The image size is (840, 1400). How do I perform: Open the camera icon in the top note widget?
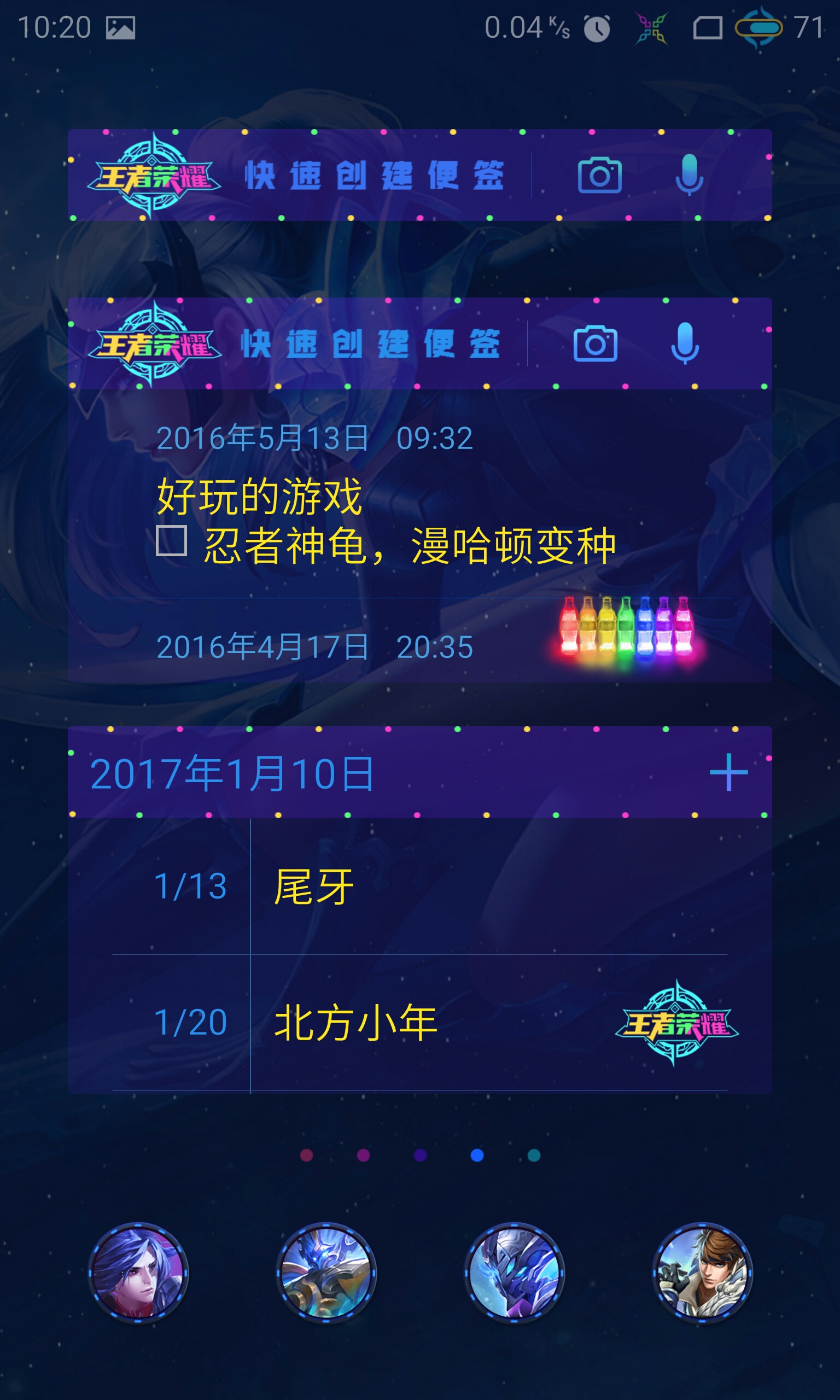599,176
